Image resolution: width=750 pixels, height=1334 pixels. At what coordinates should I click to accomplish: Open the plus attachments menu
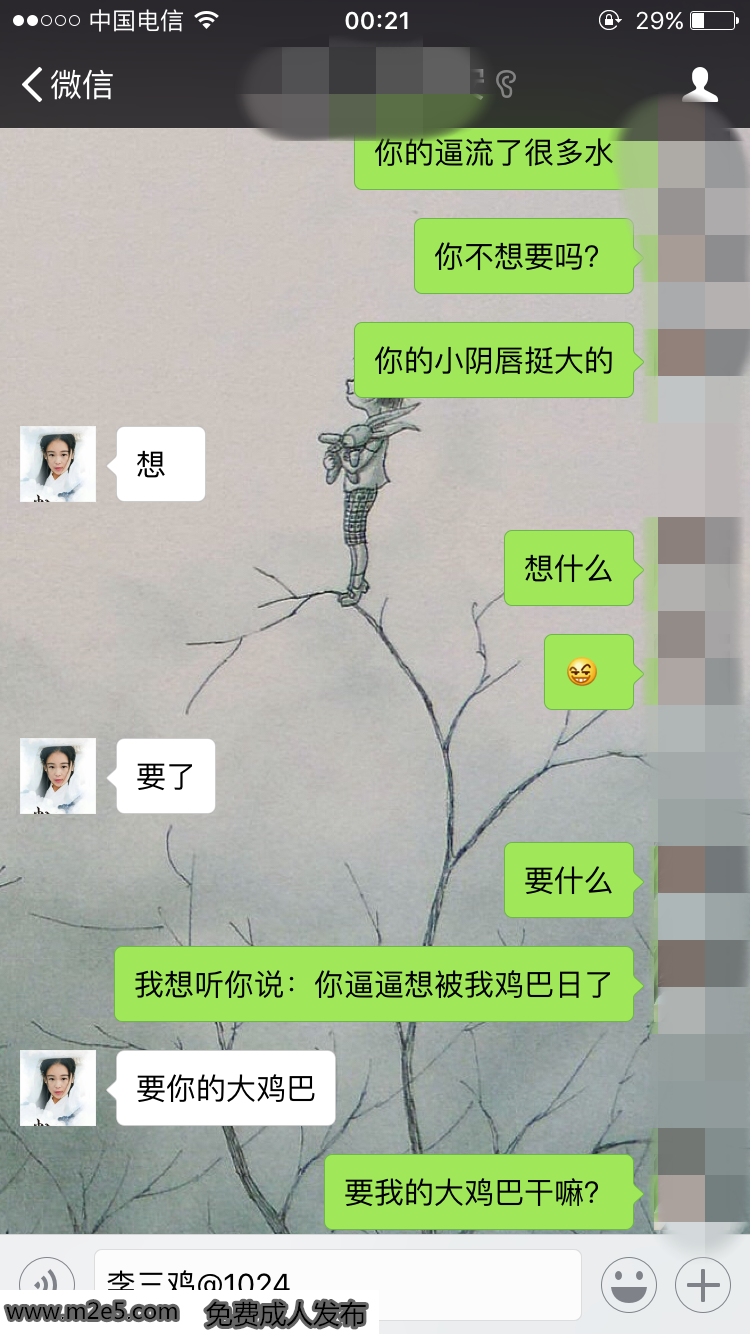(x=703, y=1284)
